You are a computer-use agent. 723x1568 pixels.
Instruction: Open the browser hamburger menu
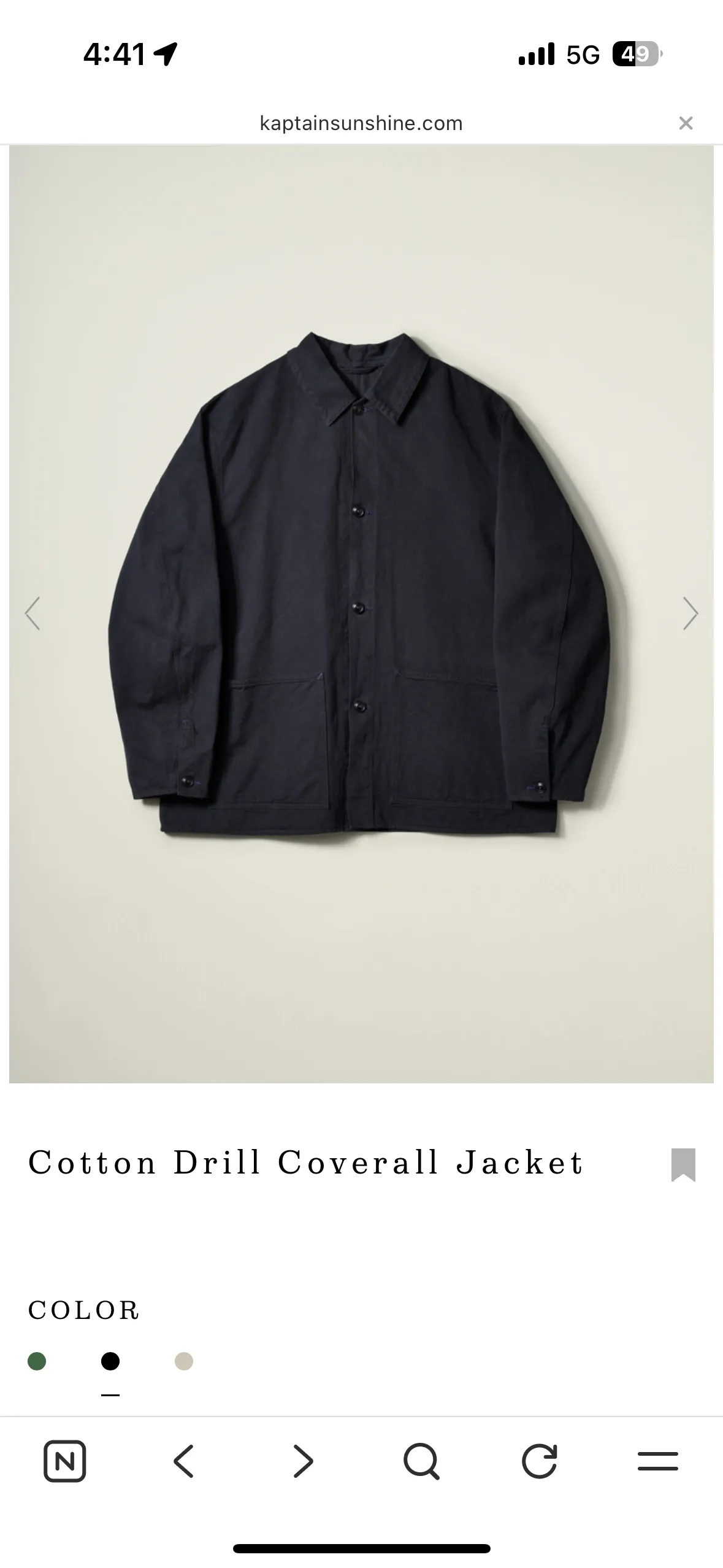(657, 1461)
